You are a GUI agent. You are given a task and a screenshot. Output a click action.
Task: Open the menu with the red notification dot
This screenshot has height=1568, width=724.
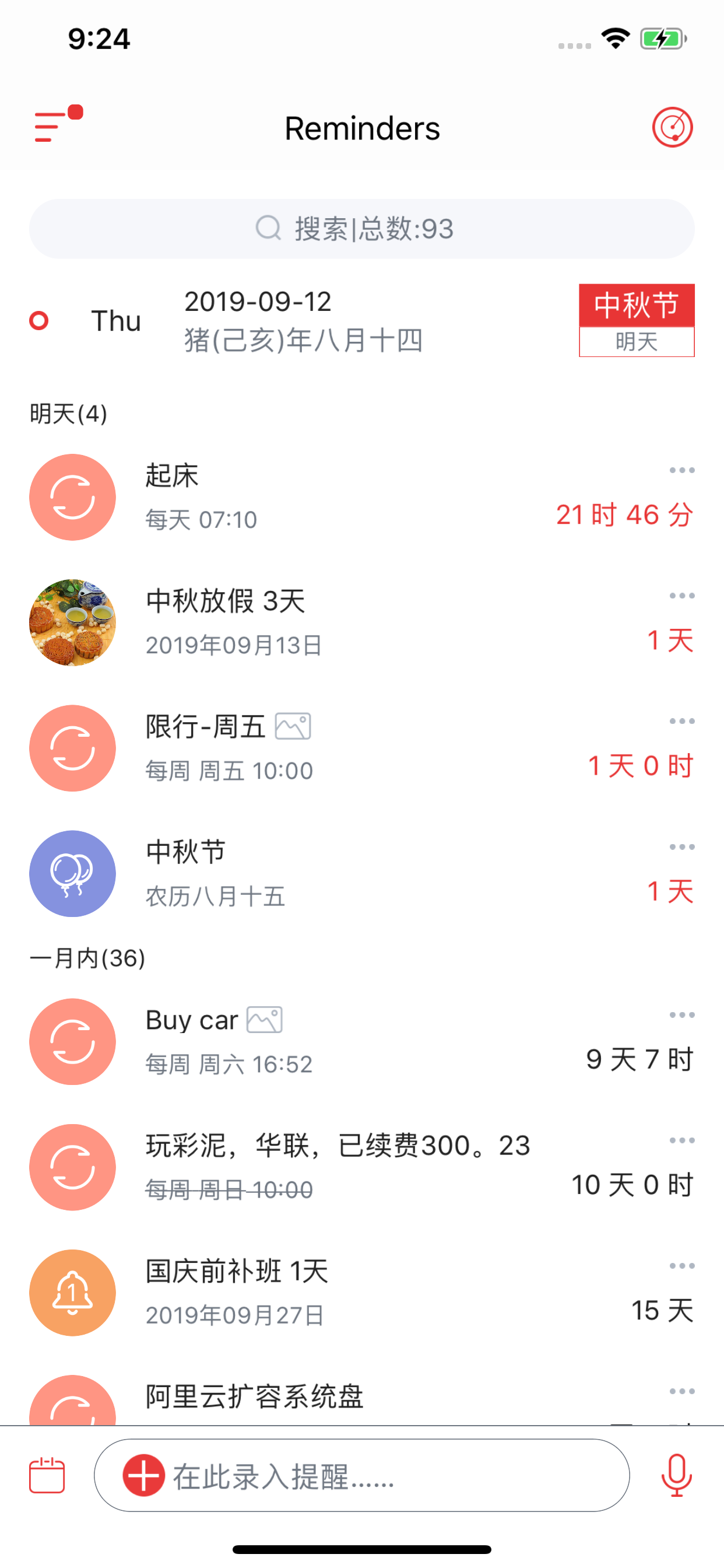click(54, 126)
